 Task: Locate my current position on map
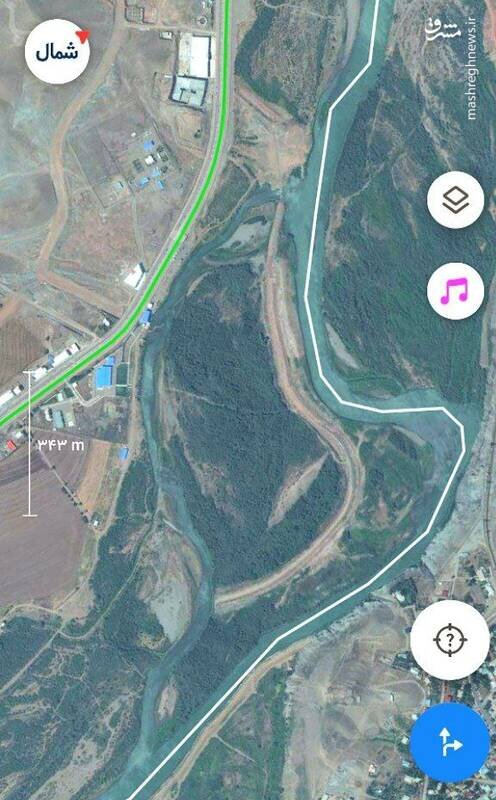[x=450, y=640]
